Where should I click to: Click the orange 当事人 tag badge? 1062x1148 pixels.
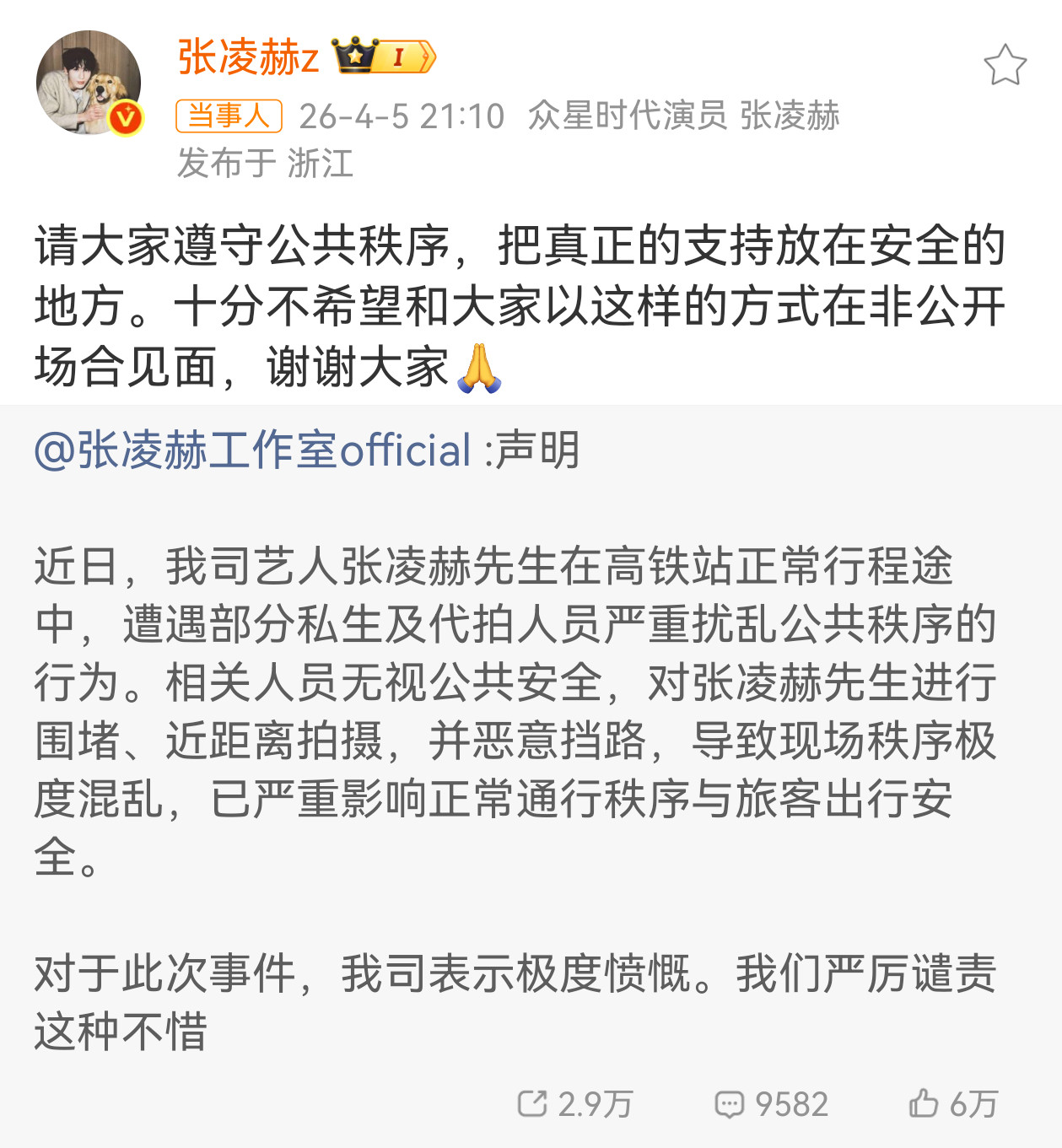(x=228, y=115)
